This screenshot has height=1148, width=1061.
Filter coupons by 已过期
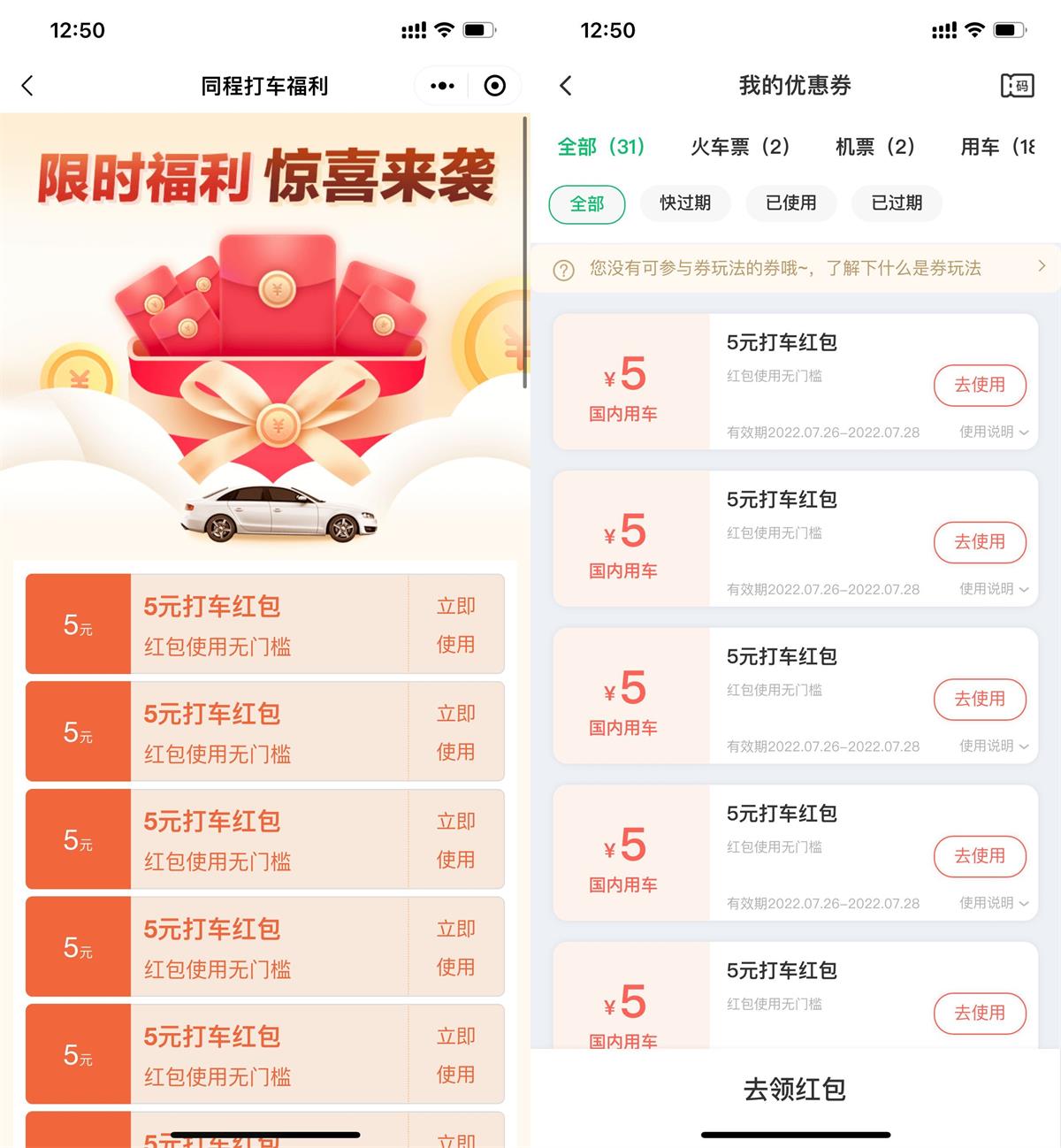coord(897,203)
